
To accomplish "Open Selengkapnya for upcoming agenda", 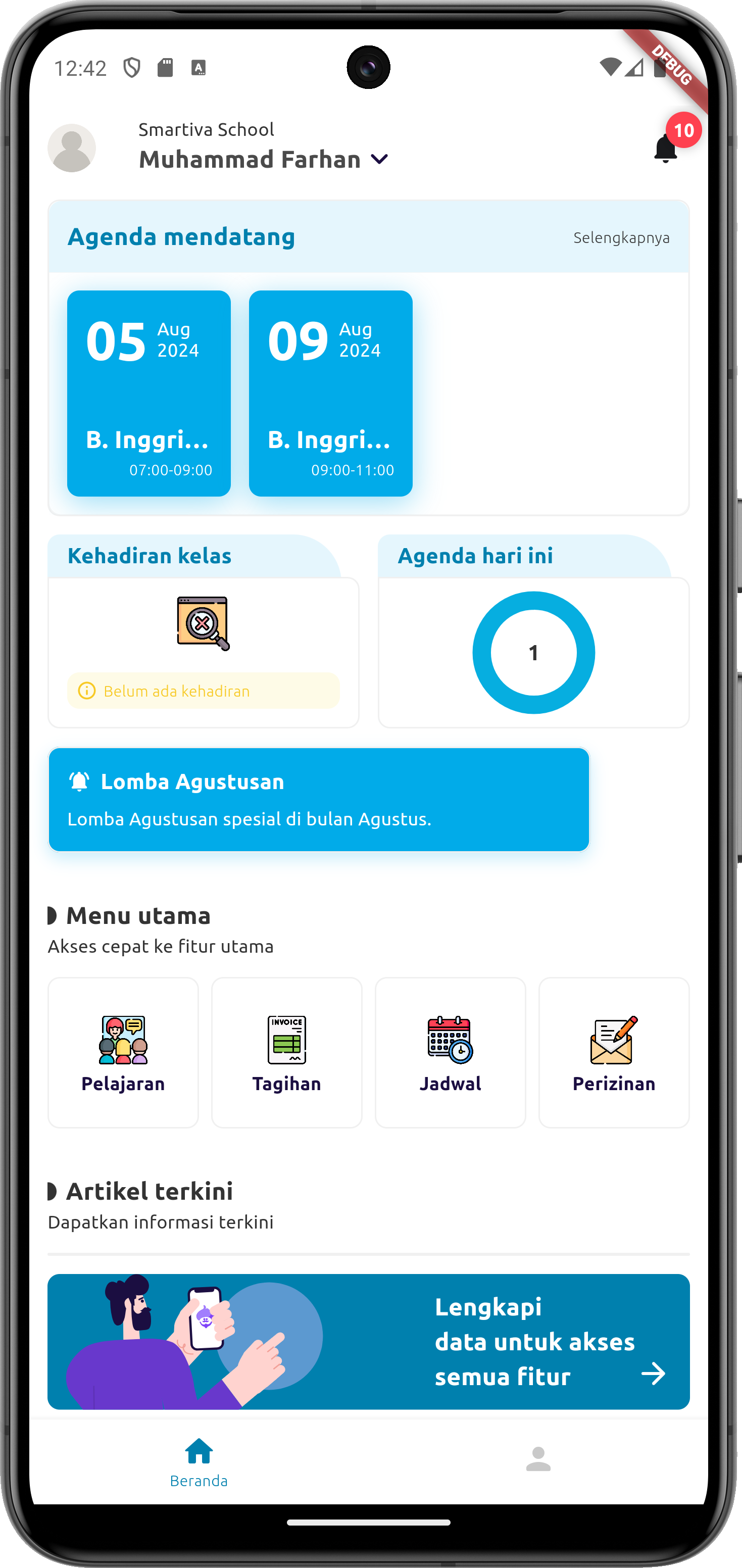I will (x=621, y=237).
